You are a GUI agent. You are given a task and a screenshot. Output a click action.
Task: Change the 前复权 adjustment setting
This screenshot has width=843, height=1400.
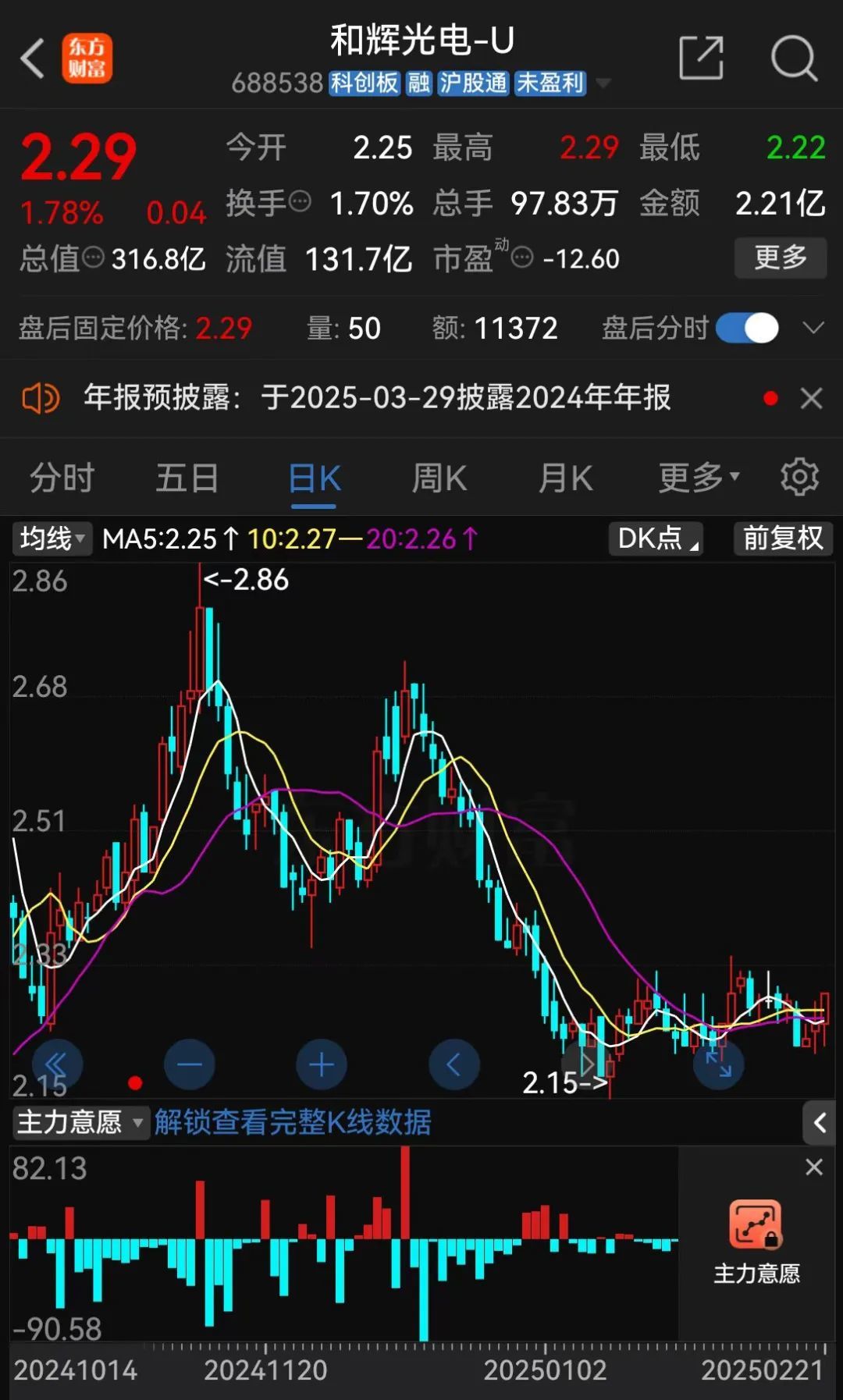tap(783, 538)
